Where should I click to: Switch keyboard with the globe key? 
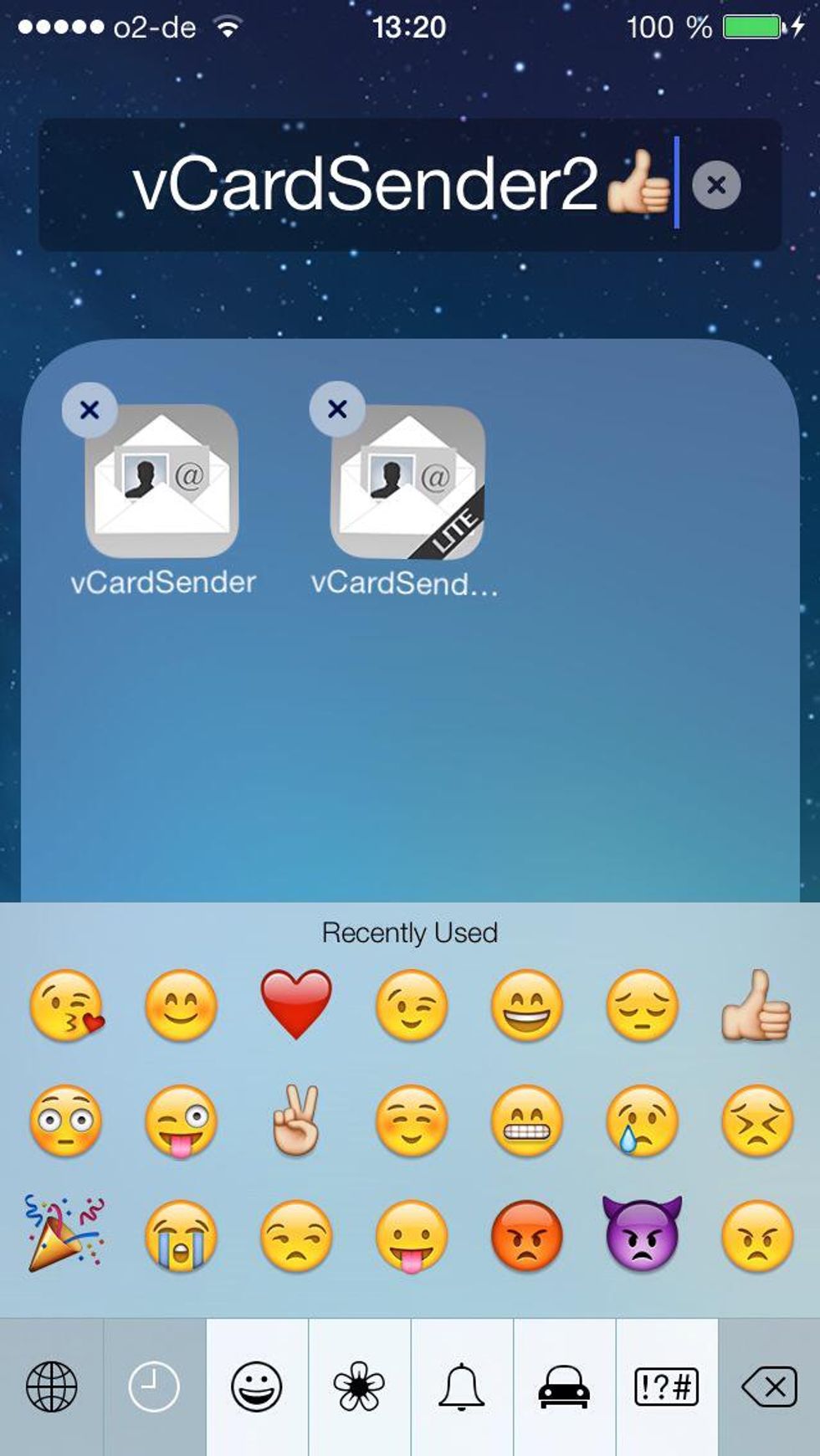52,1387
